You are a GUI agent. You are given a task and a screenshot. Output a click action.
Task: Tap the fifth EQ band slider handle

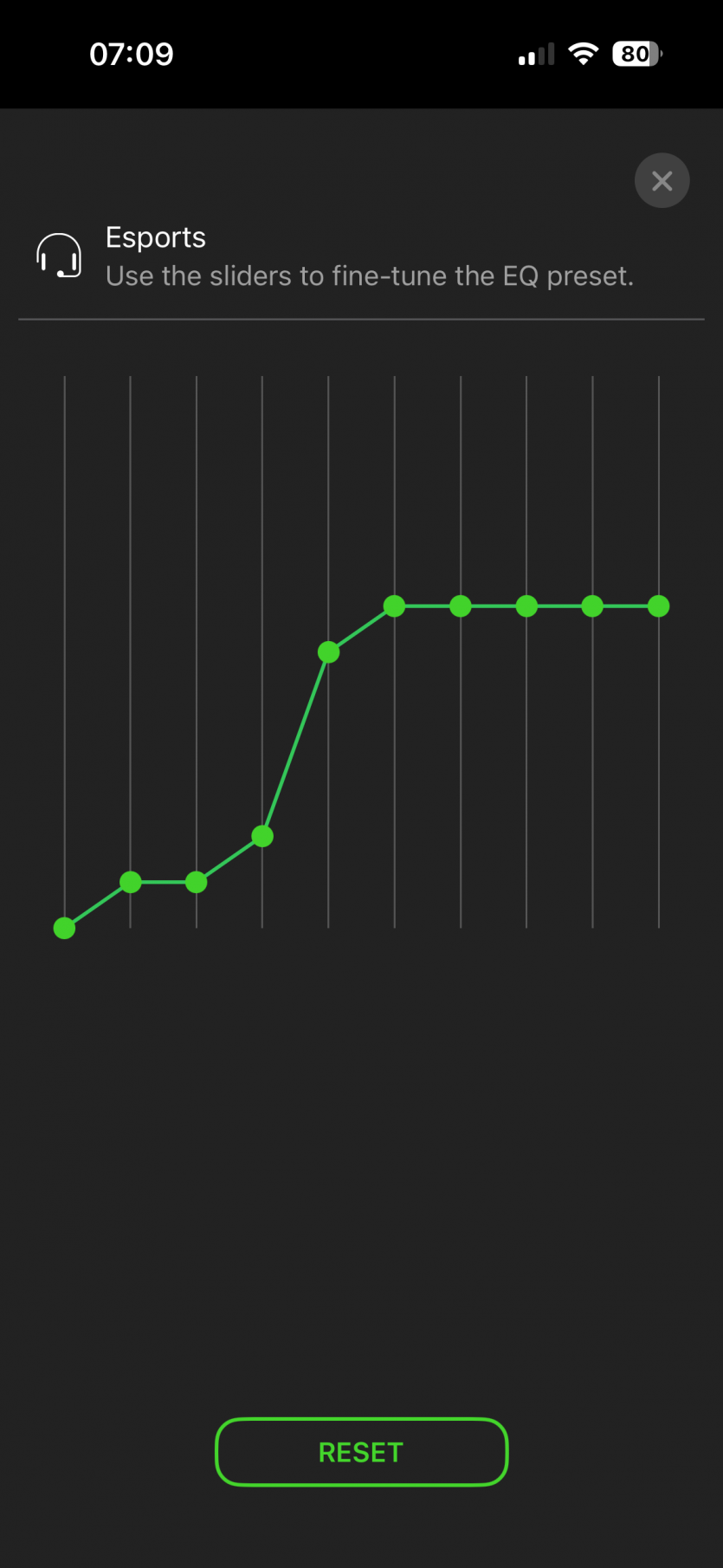pyautogui.click(x=328, y=652)
